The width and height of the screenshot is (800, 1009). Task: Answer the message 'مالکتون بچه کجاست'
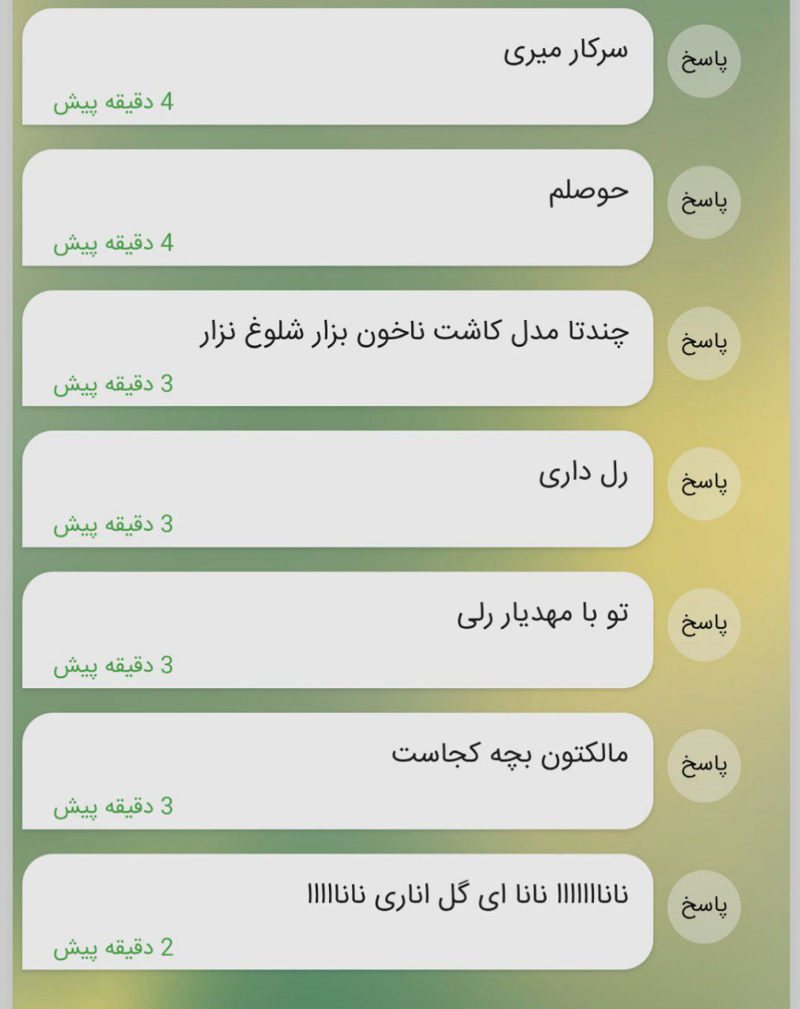tap(704, 765)
